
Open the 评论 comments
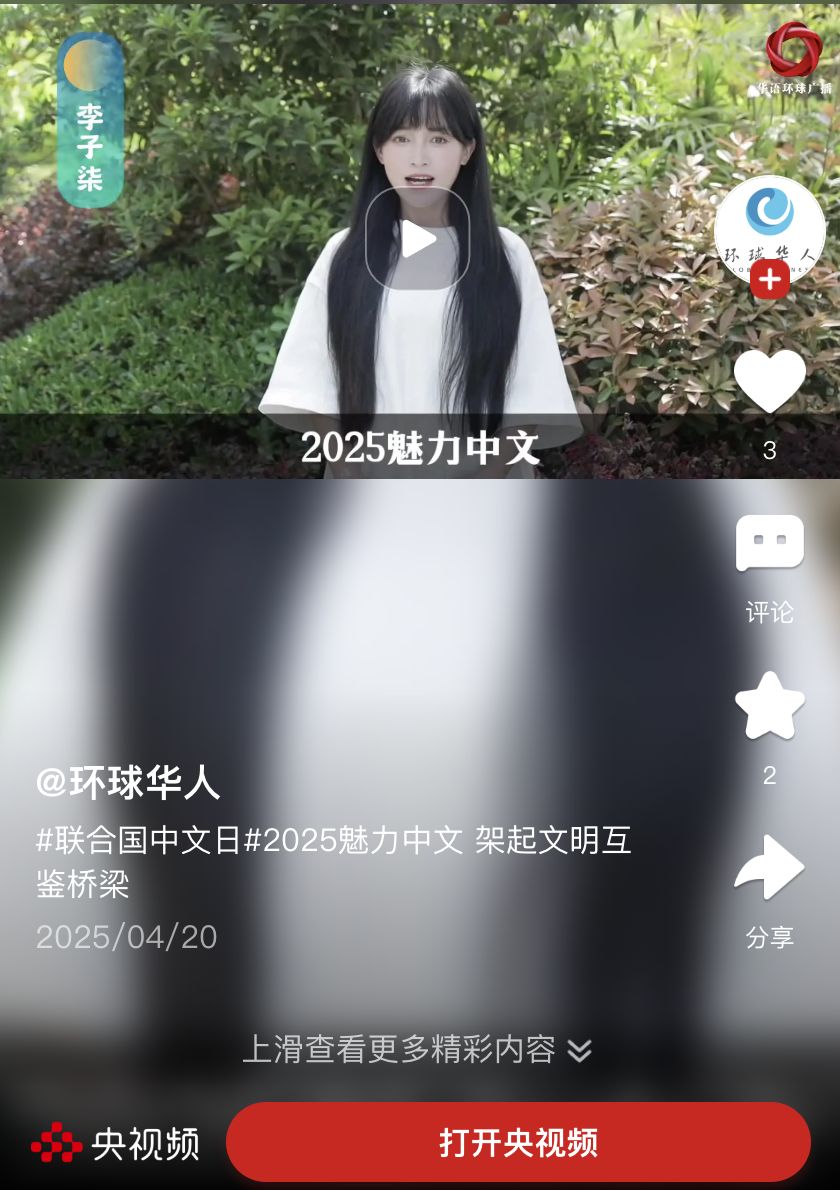coord(769,546)
